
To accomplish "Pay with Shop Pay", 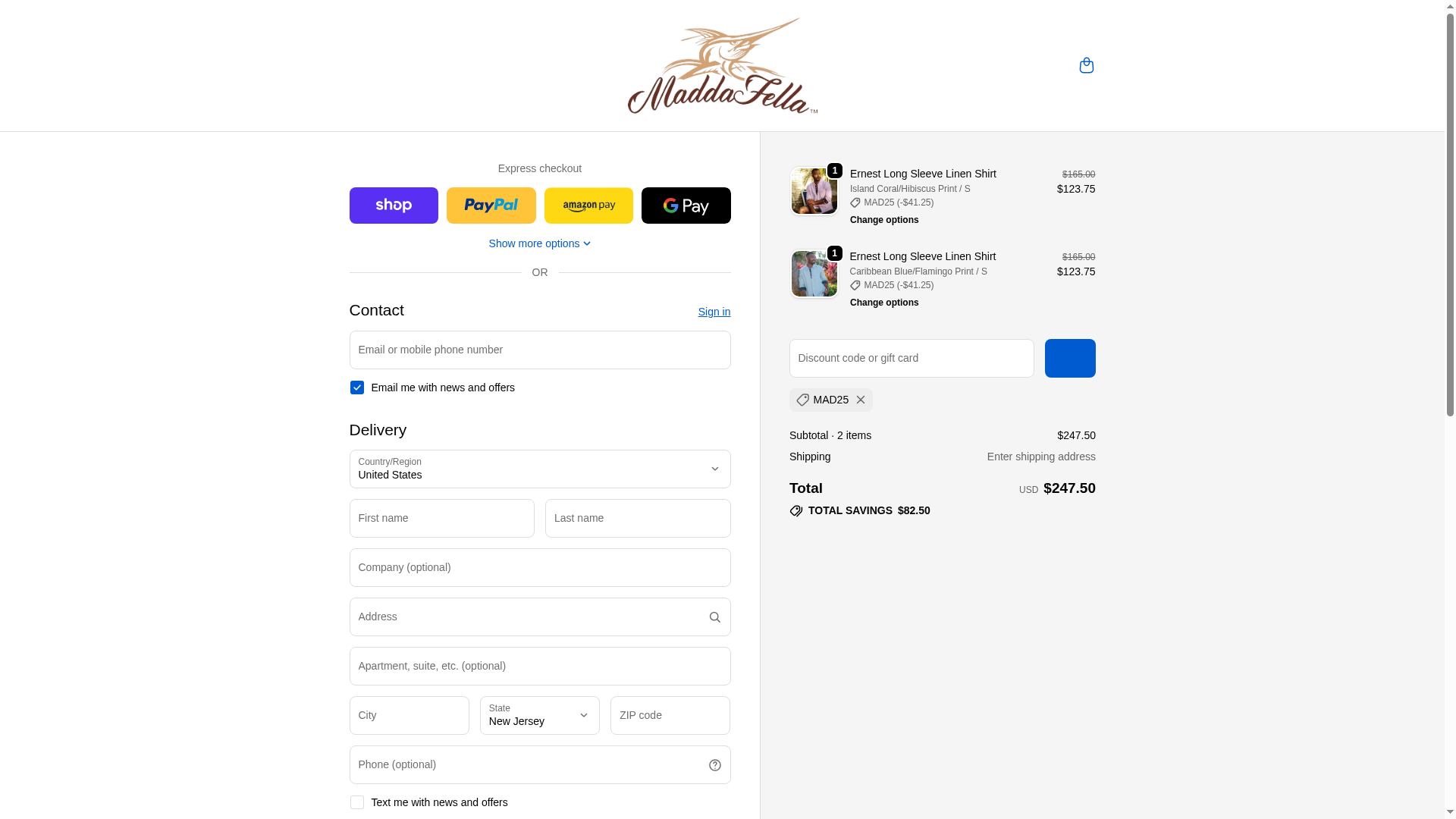I will pos(394,206).
